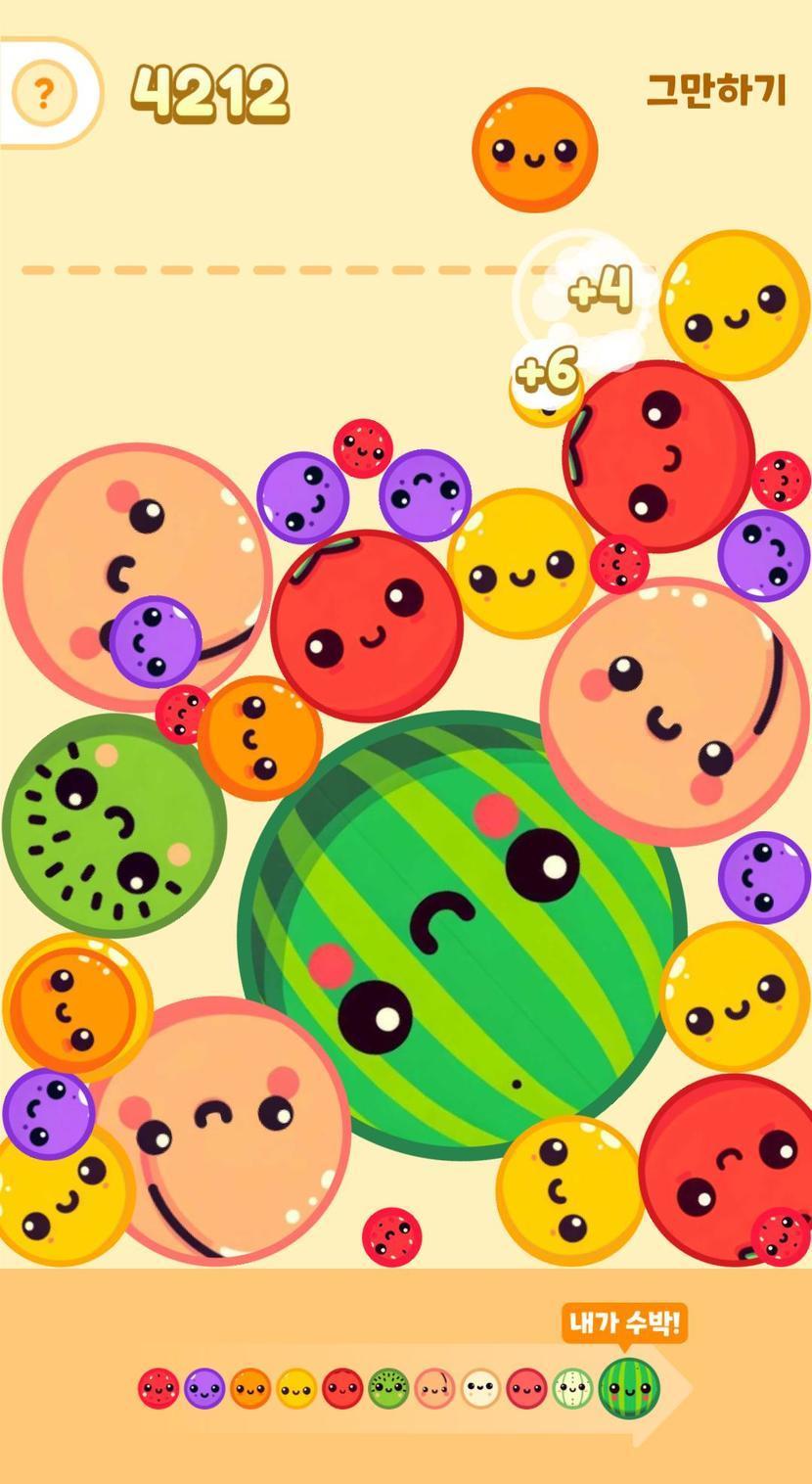
Task: Open the question mark help button
Action: coord(43,93)
